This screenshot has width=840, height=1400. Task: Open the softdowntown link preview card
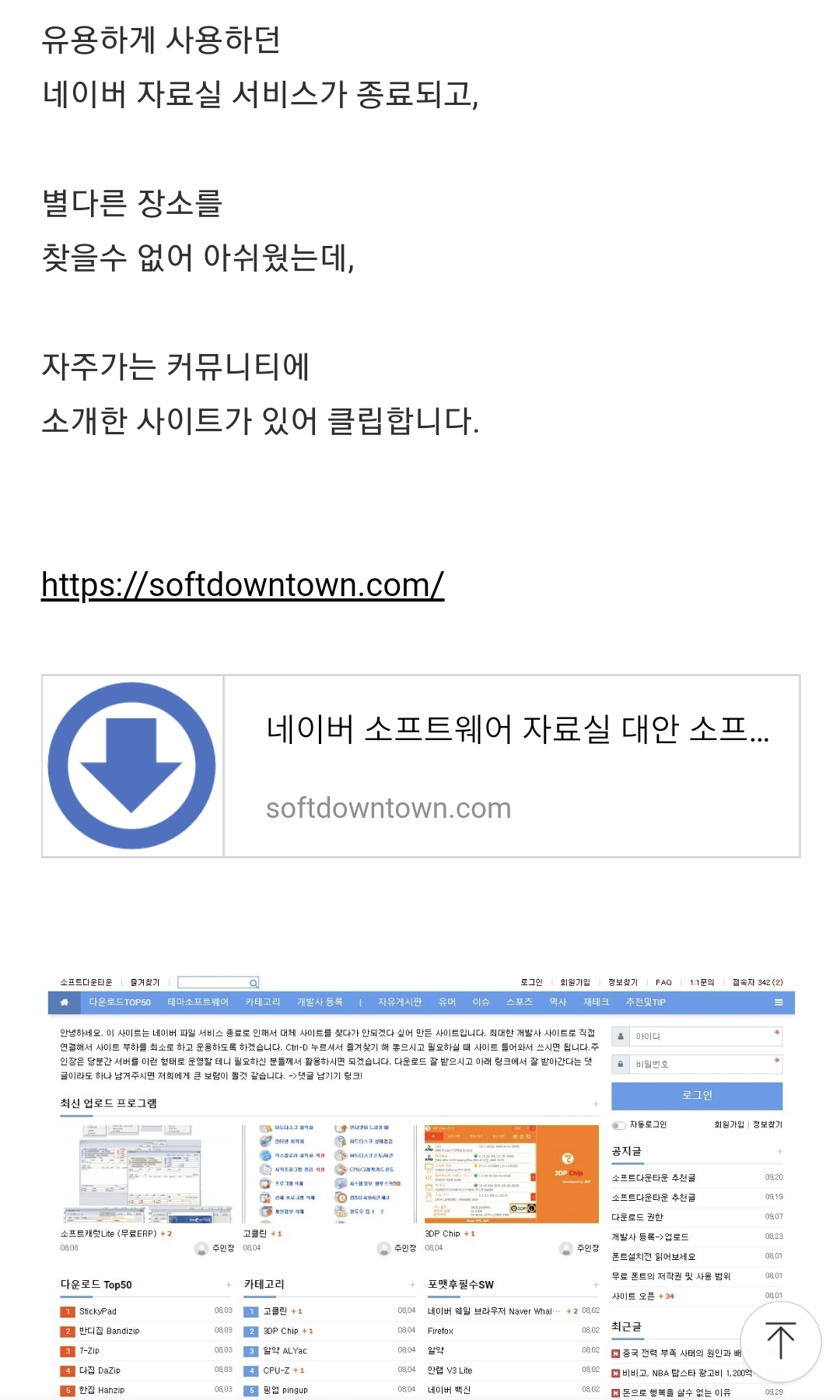pos(511,766)
